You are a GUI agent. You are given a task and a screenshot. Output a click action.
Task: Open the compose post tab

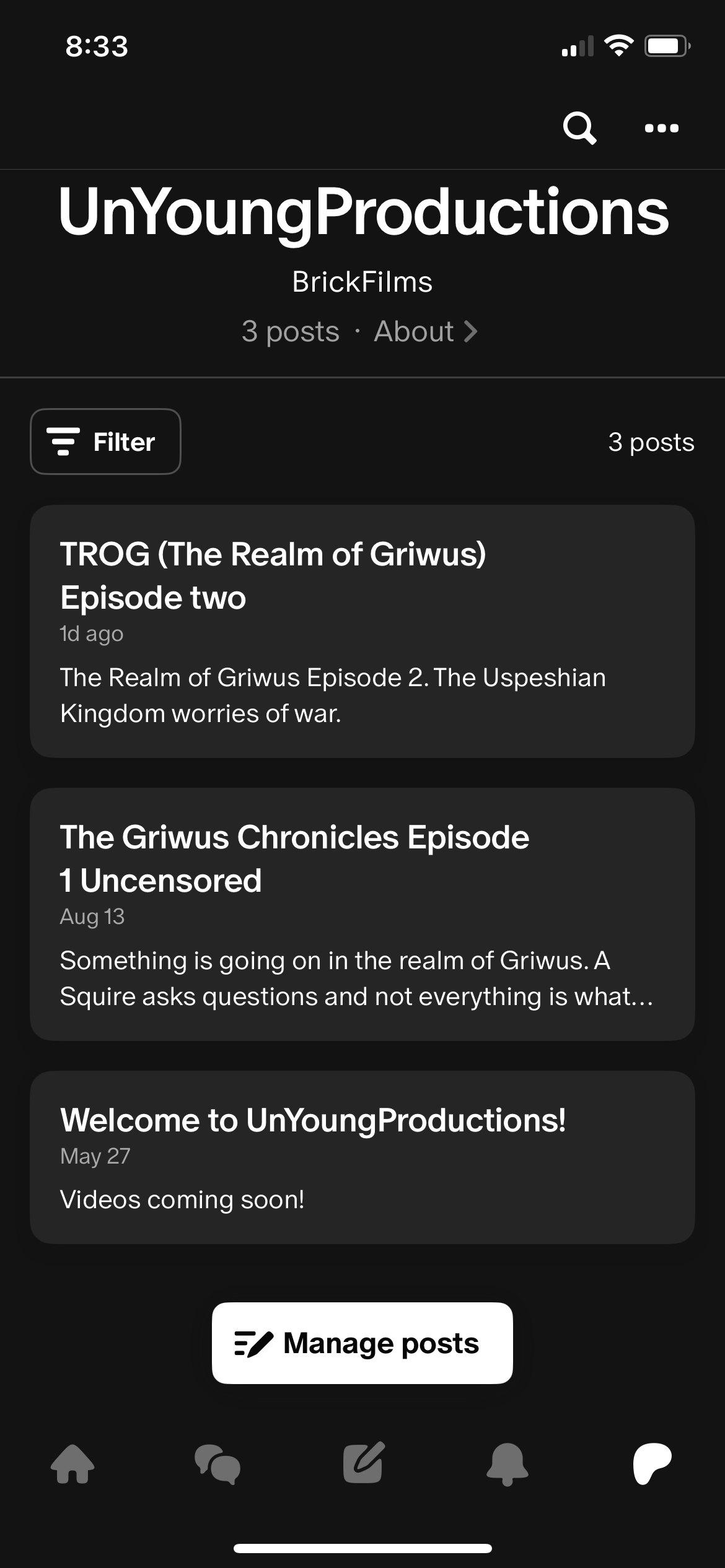click(x=363, y=1464)
